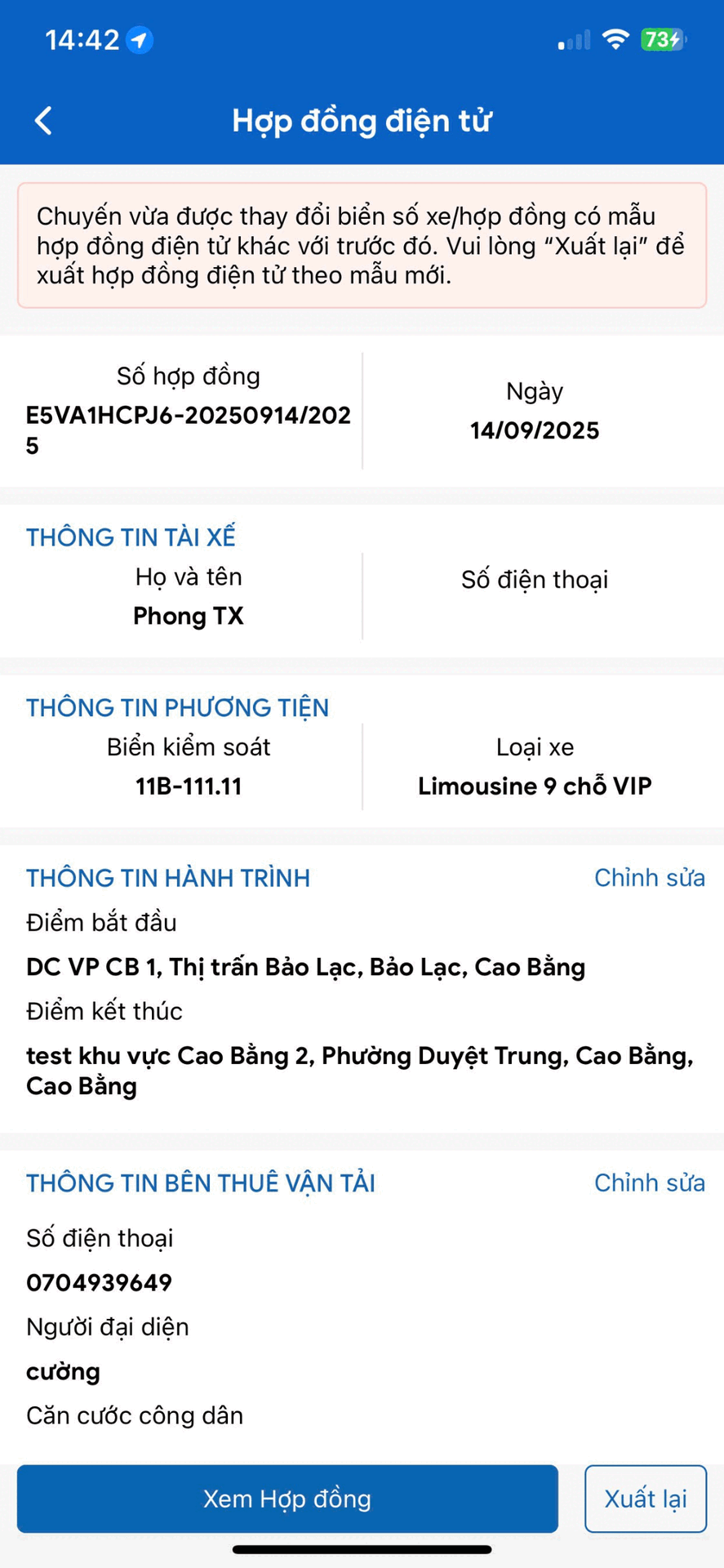This screenshot has height=1568, width=724.
Task: Tap Xuất lại to re-export contract
Action: 645,1499
